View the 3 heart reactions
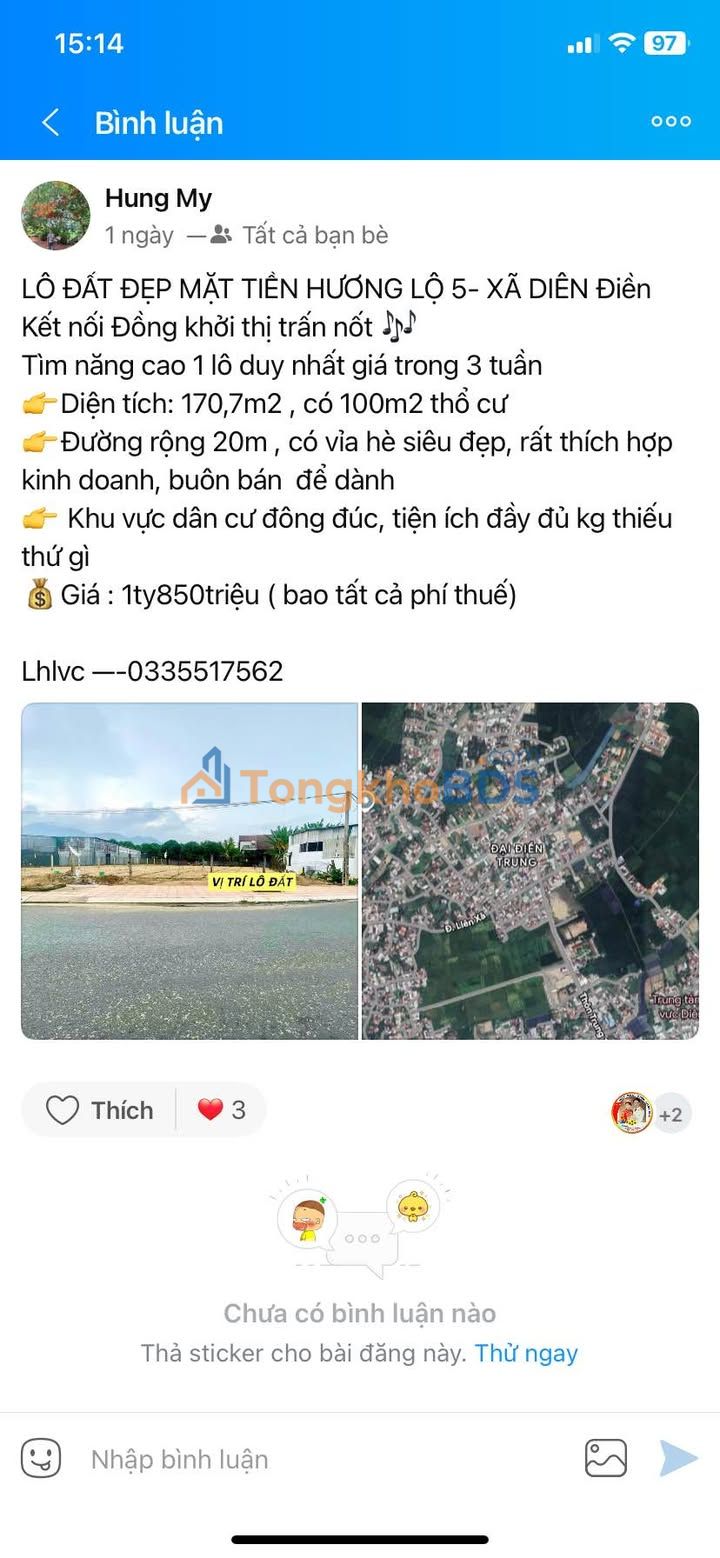 tap(222, 1110)
